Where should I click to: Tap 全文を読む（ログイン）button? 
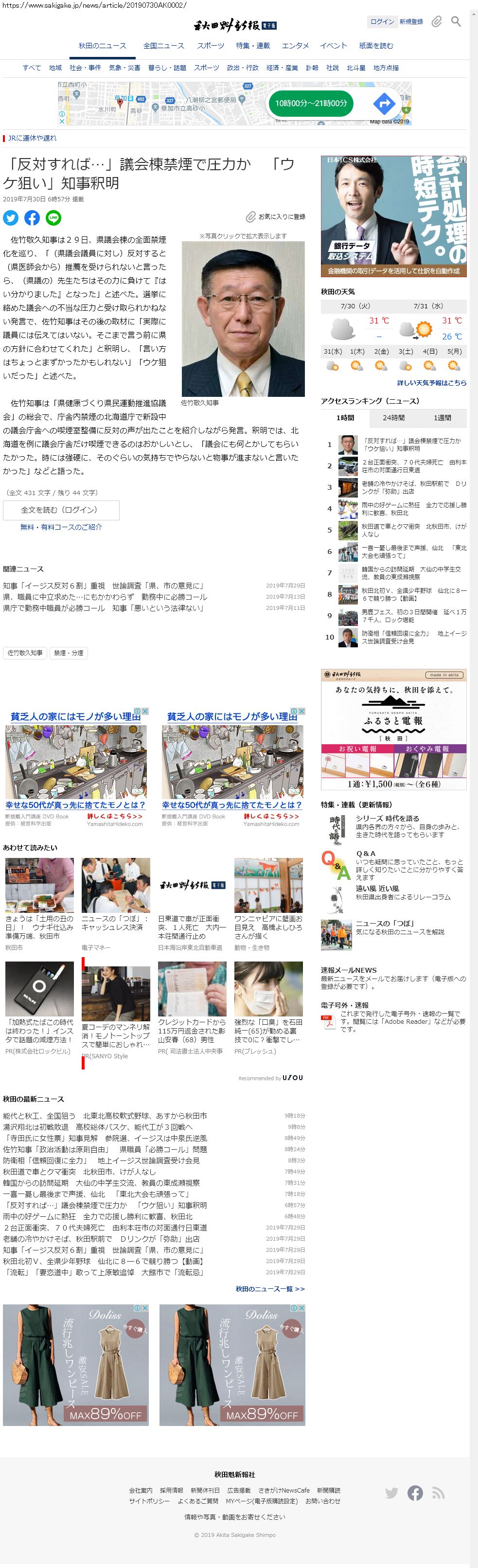point(61,510)
